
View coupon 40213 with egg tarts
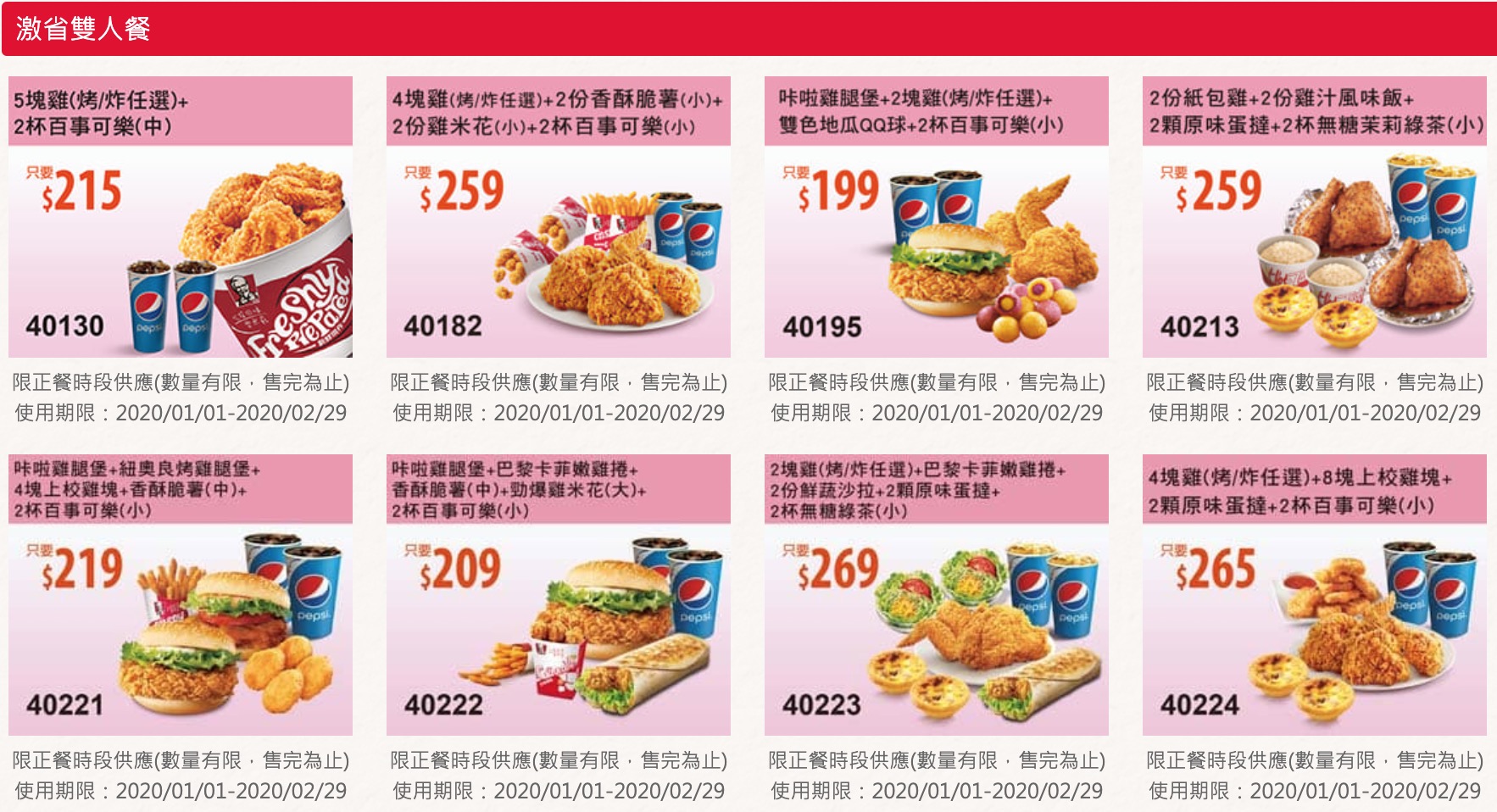click(x=1315, y=217)
